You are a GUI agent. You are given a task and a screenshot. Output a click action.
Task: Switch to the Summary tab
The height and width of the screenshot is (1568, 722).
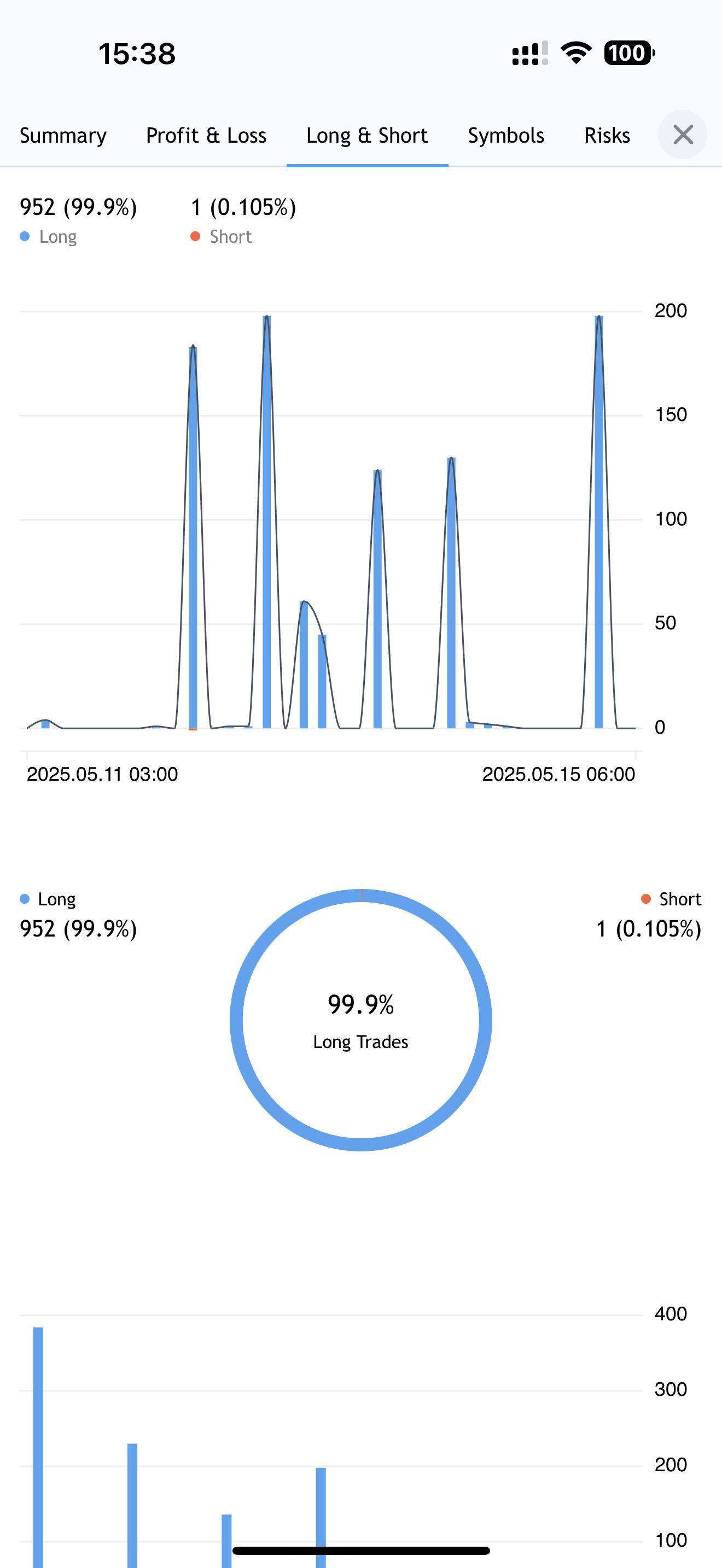coord(63,135)
